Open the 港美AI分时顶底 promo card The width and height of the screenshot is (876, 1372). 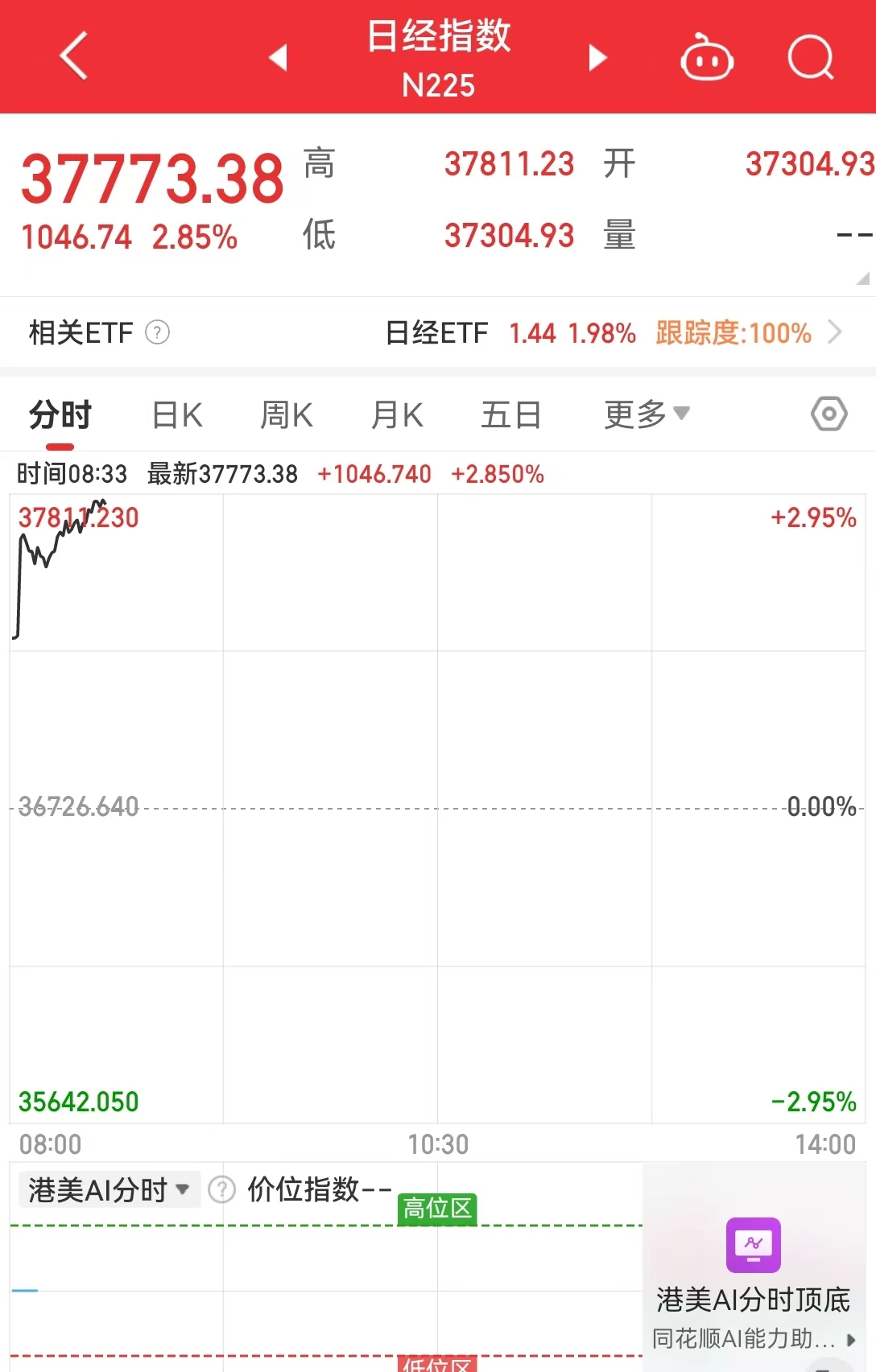[754, 1279]
